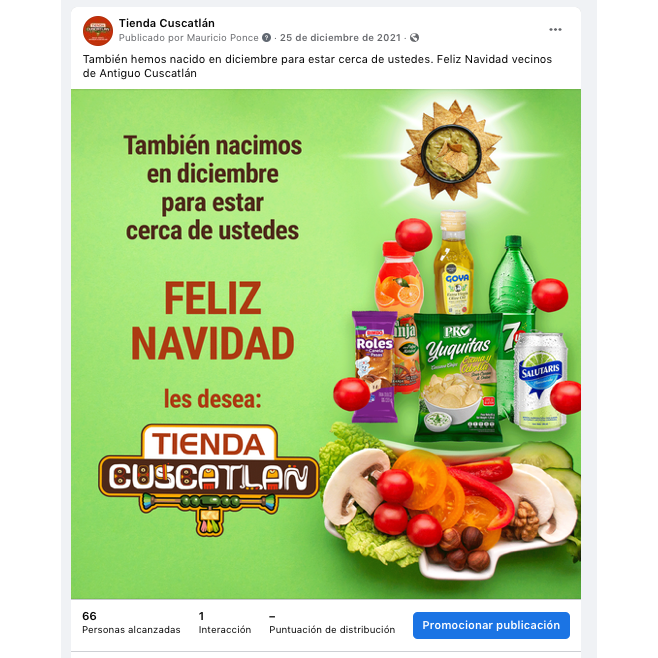Viewport: 658px width, 658px height.
Task: Open the Feliz Navidad post image
Action: (326, 345)
